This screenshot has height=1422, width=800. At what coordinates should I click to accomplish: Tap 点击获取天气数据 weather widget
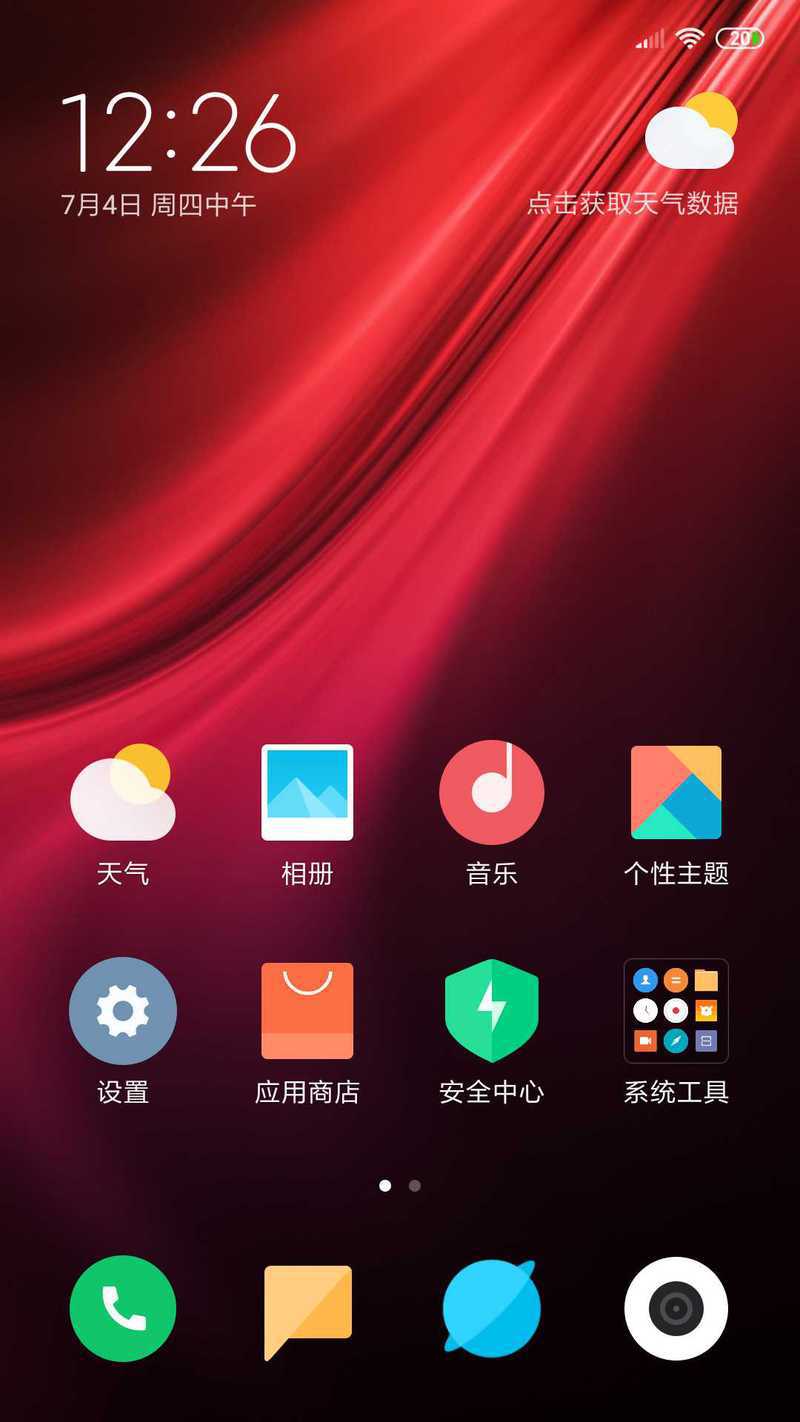coord(633,204)
